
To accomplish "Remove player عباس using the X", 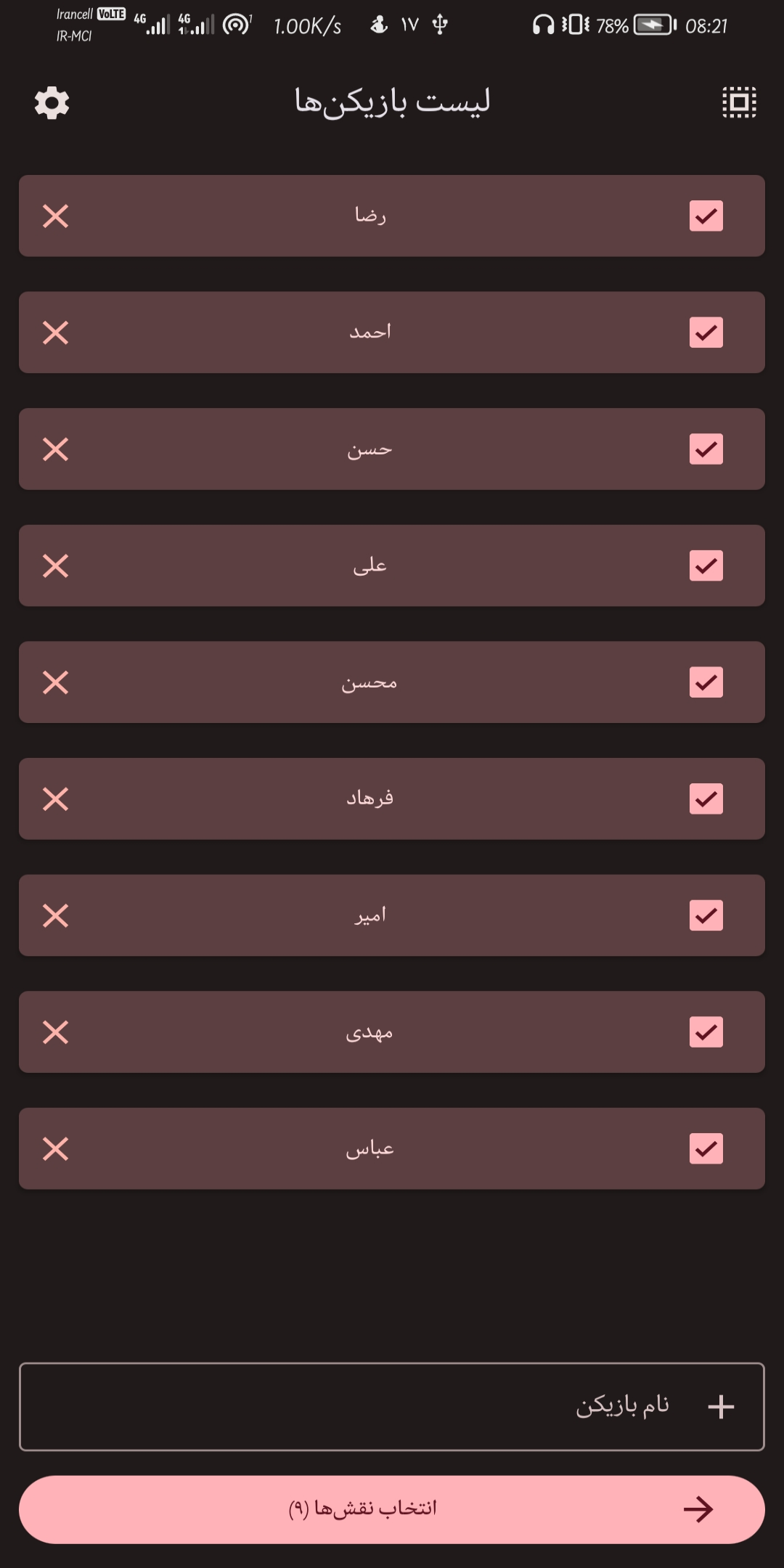I will [x=56, y=1148].
